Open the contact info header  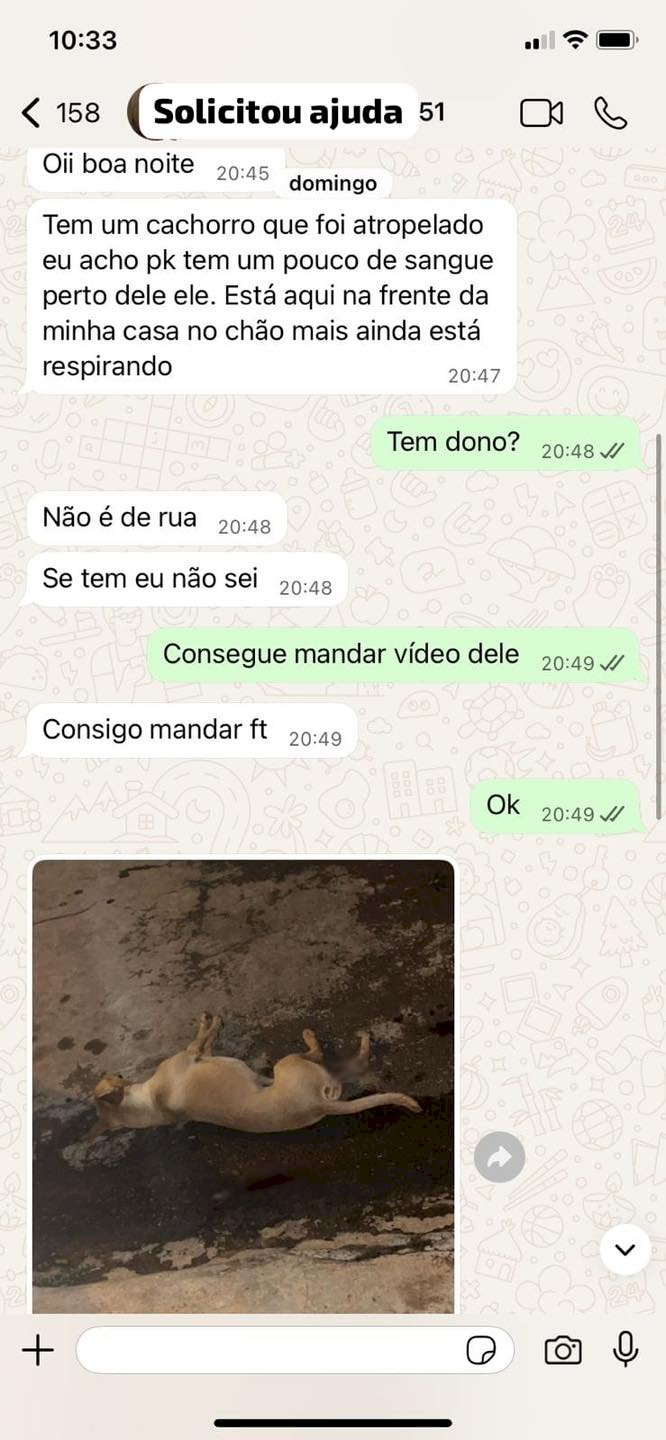pyautogui.click(x=277, y=112)
